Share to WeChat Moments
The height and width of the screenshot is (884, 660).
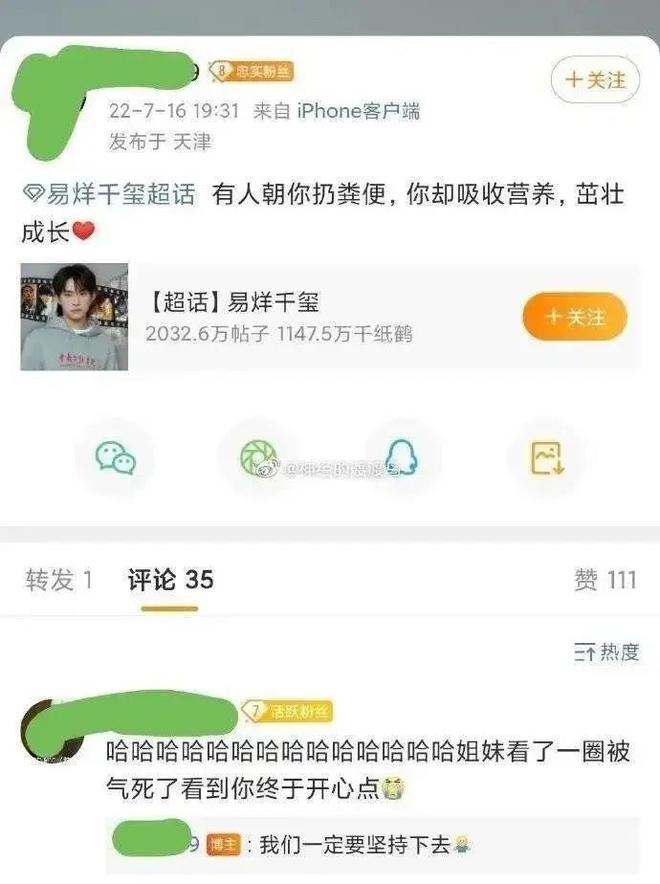tap(258, 458)
